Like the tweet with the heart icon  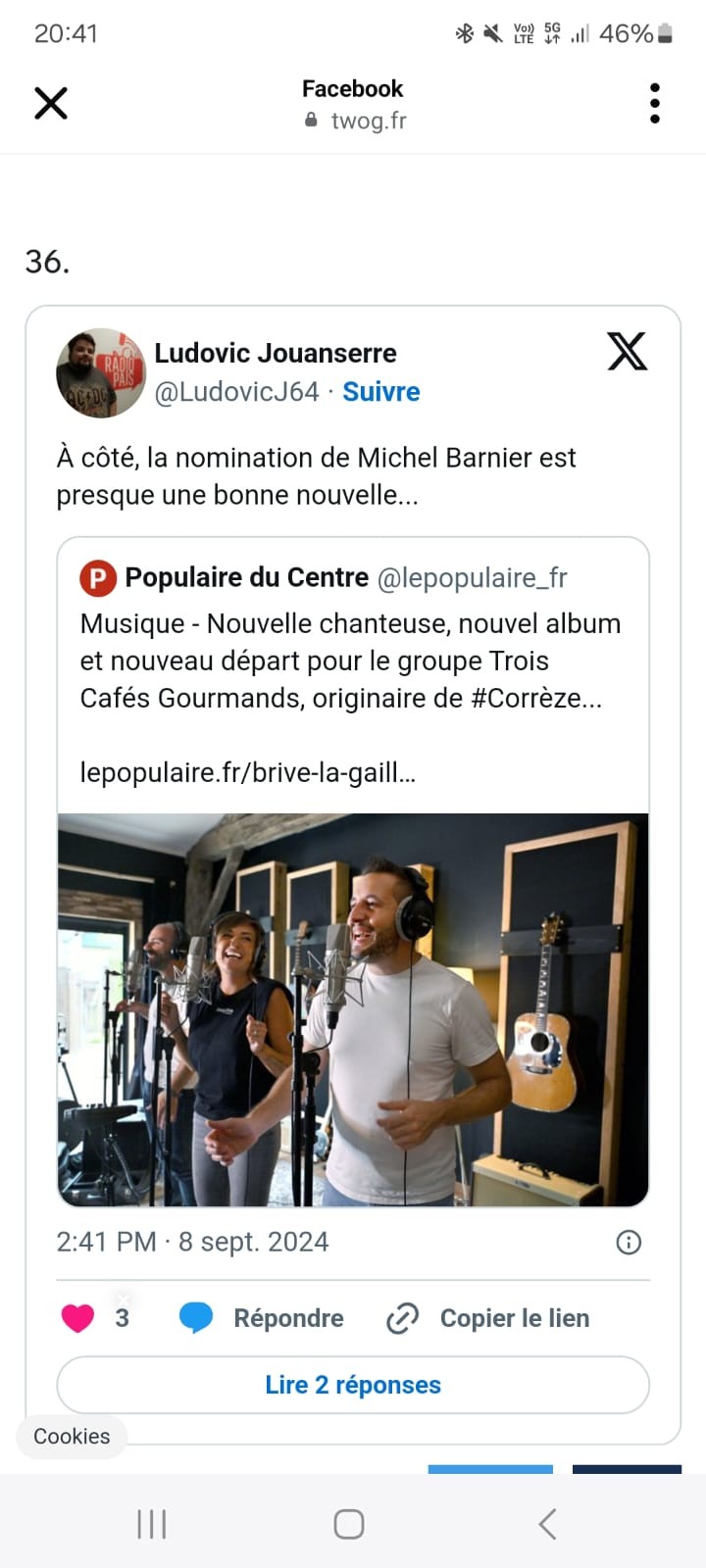[x=78, y=1318]
